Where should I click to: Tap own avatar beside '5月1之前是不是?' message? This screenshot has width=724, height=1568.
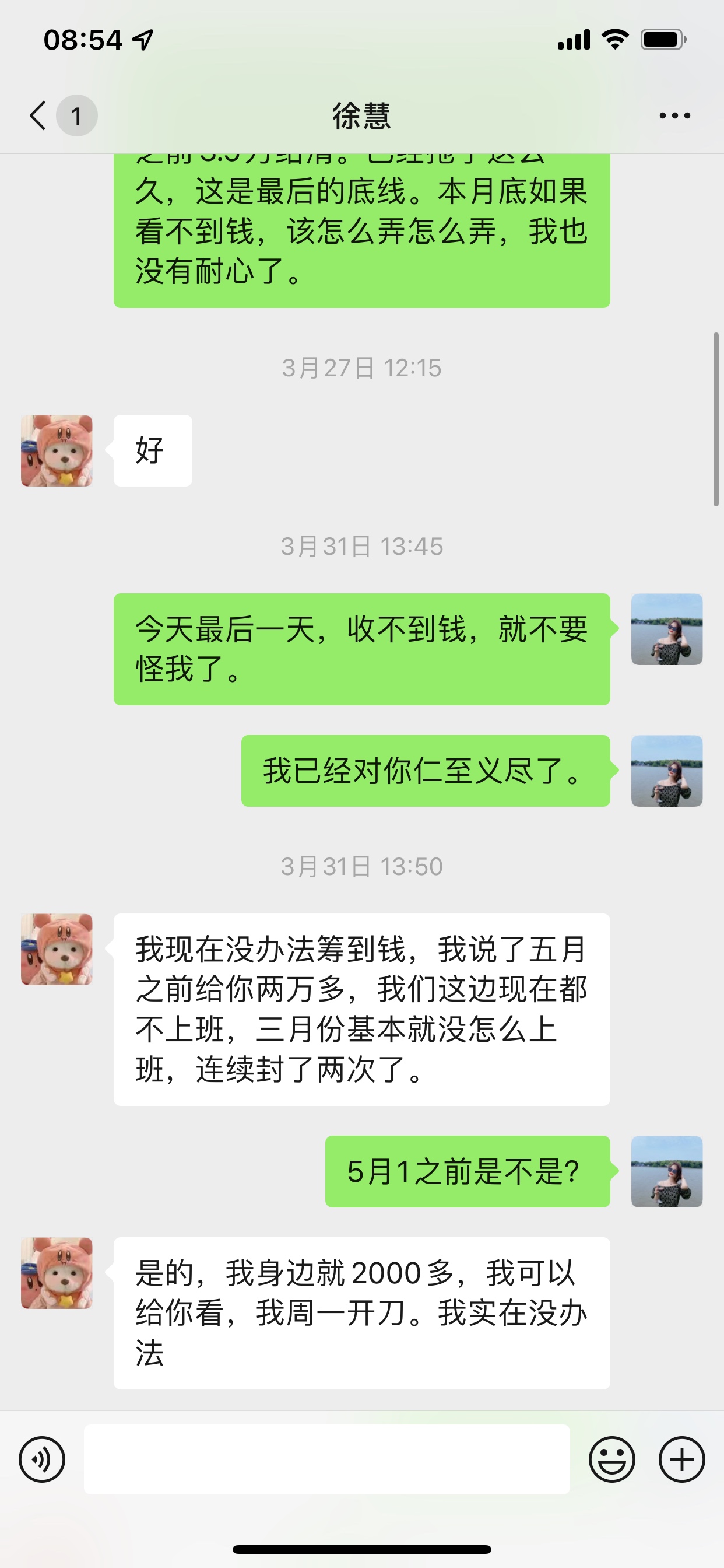pyautogui.click(x=666, y=1171)
